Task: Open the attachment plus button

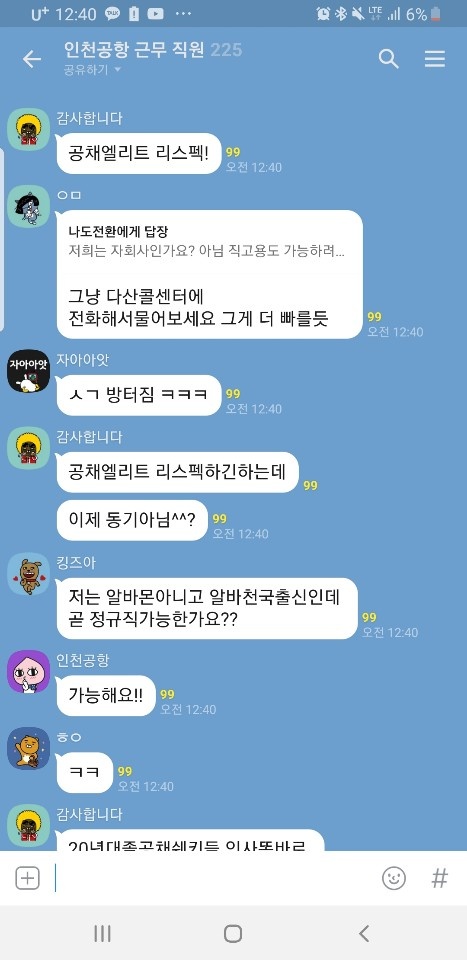Action: click(27, 878)
